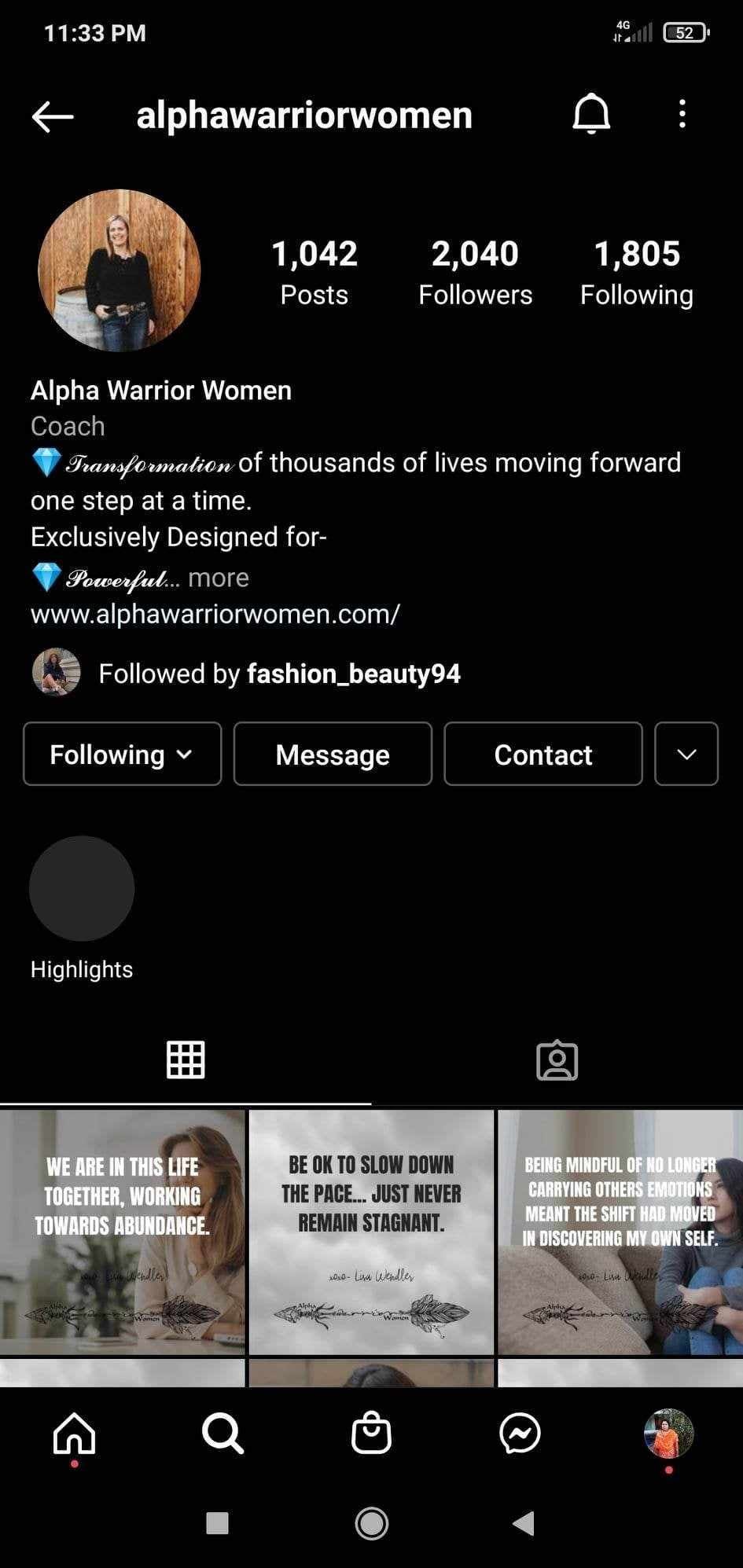This screenshot has width=743, height=1568.
Task: Go to the Home feed tab
Action: (x=74, y=1434)
